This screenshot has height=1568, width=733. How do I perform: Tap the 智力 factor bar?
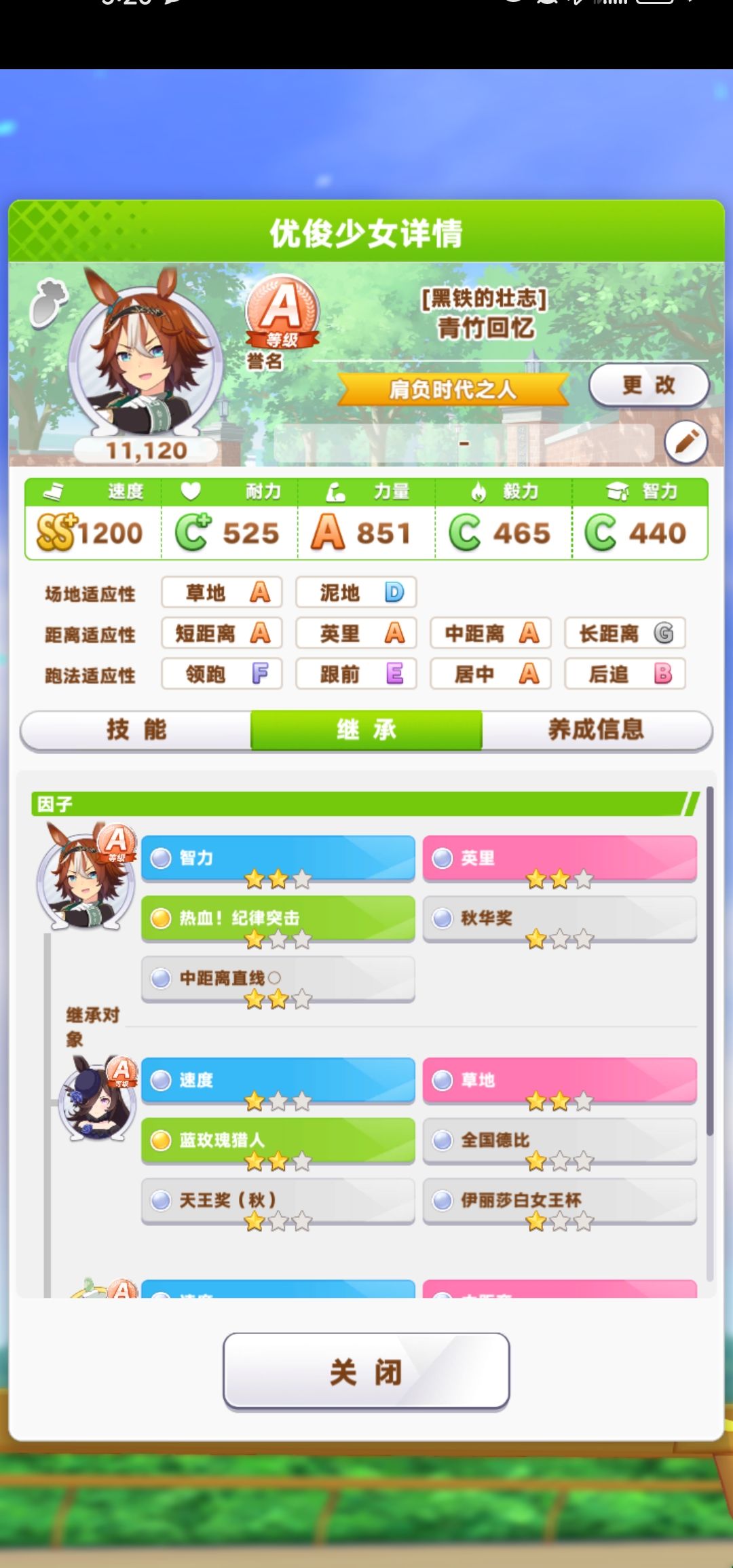(278, 859)
